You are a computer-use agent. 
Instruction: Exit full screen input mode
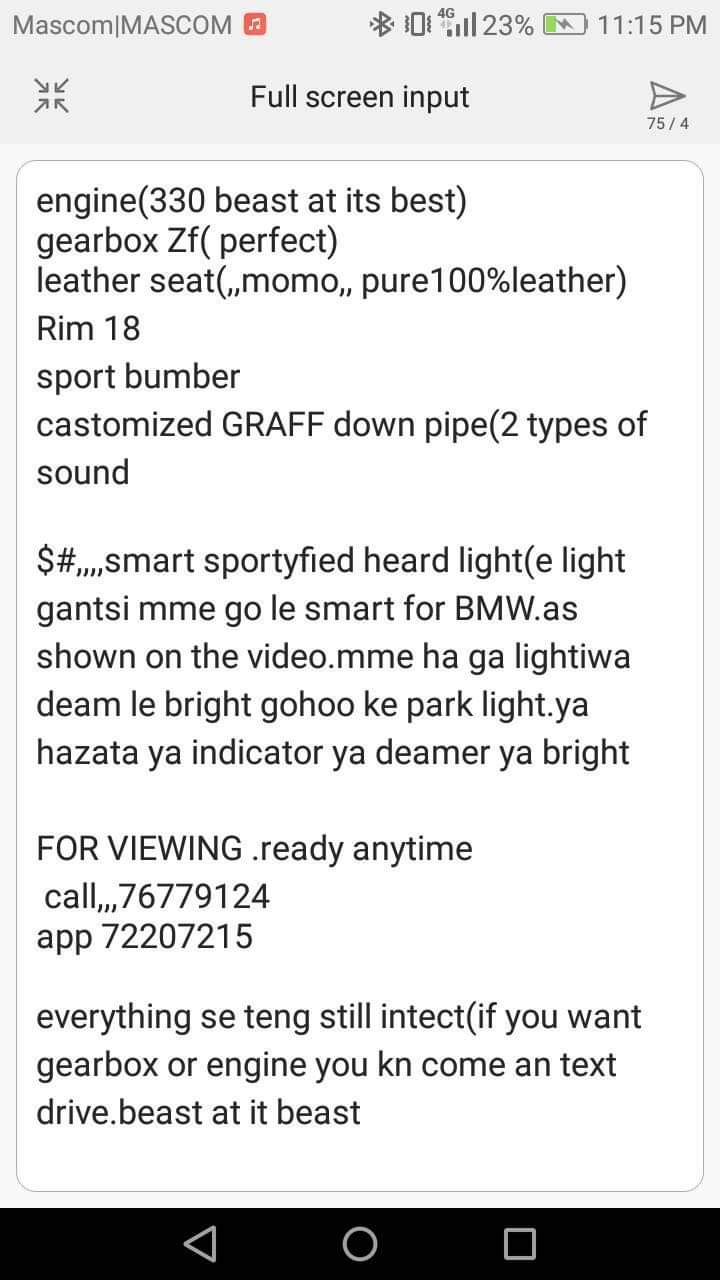(51, 96)
